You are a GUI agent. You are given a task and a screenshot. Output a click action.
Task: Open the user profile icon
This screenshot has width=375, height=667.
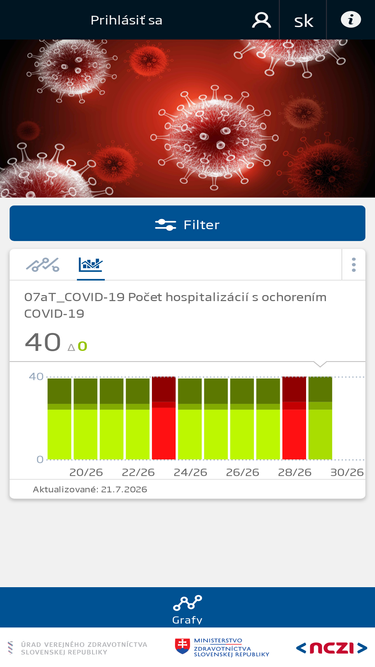[x=261, y=20]
